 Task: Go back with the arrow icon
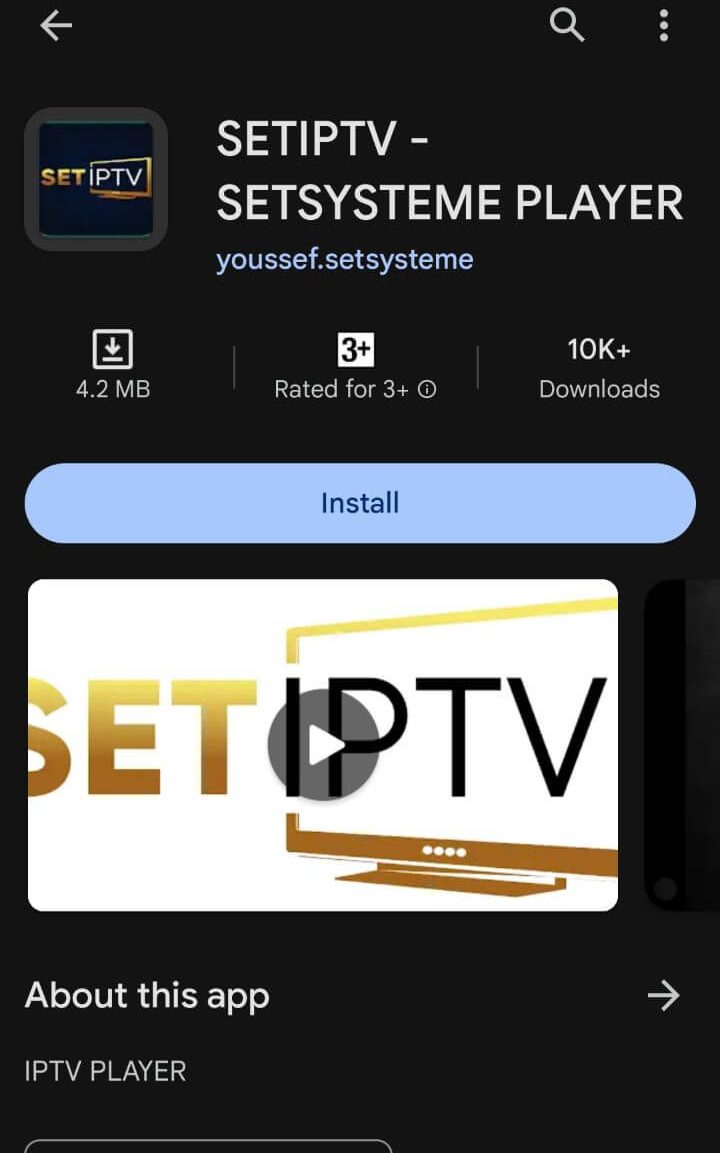(x=56, y=26)
